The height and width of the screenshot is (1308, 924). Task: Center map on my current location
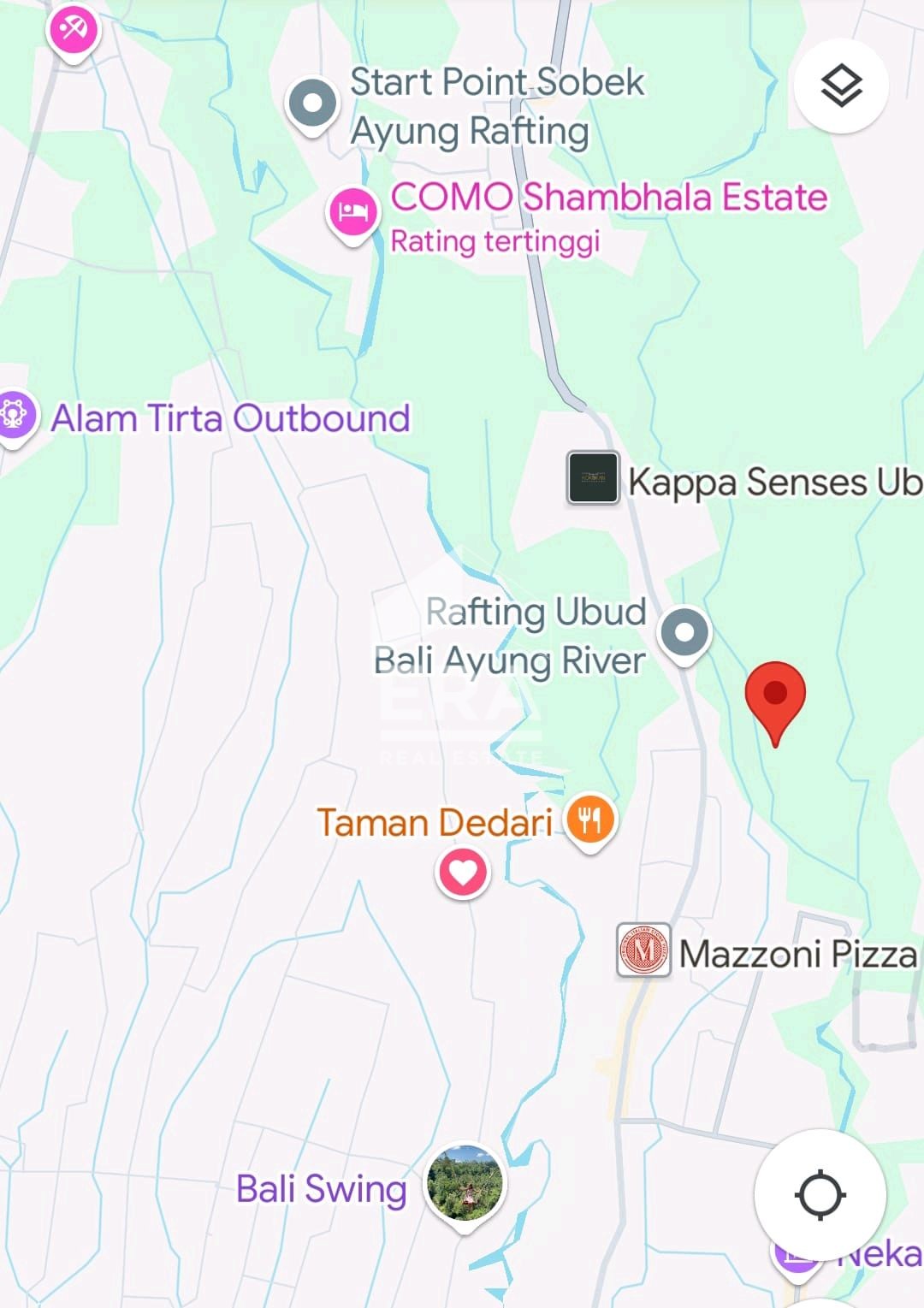point(820,1194)
